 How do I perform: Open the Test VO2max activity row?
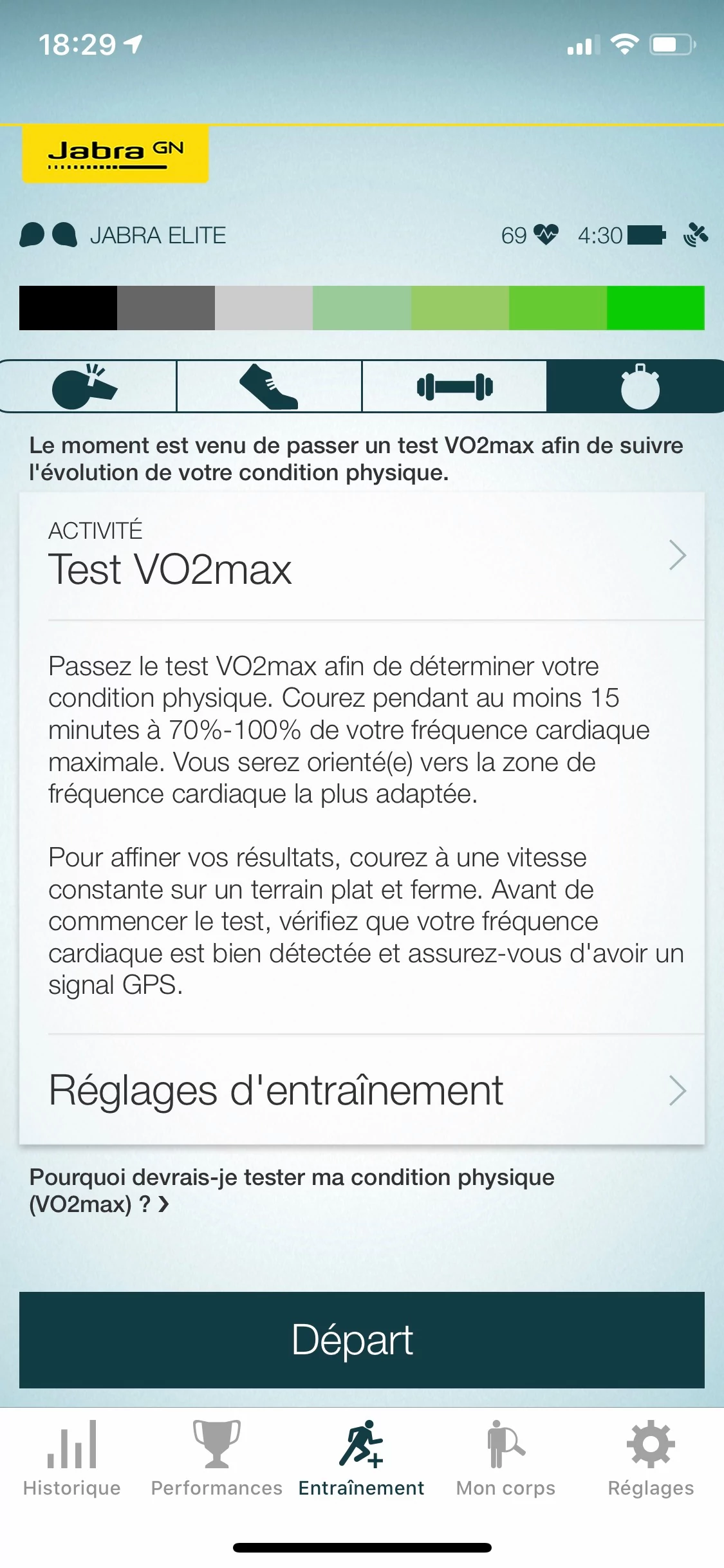[362, 557]
